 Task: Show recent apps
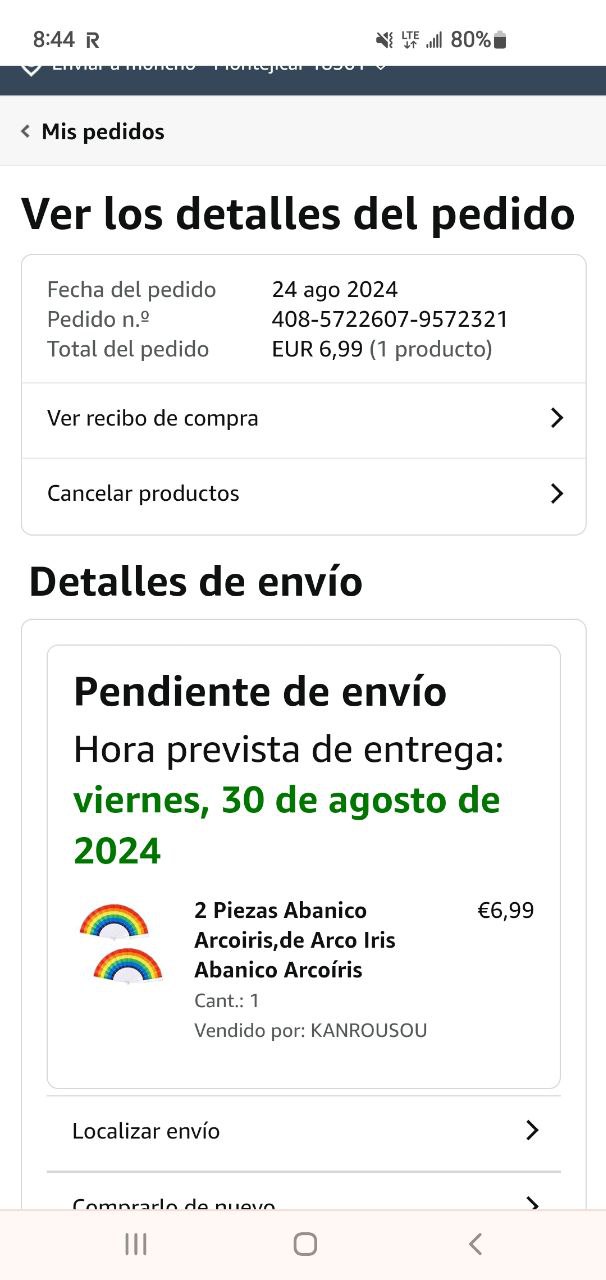click(x=135, y=1244)
